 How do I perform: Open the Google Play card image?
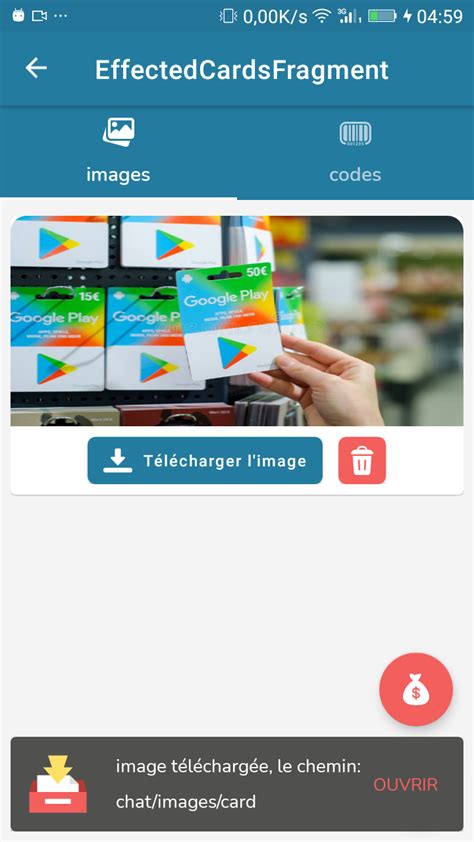tap(237, 321)
